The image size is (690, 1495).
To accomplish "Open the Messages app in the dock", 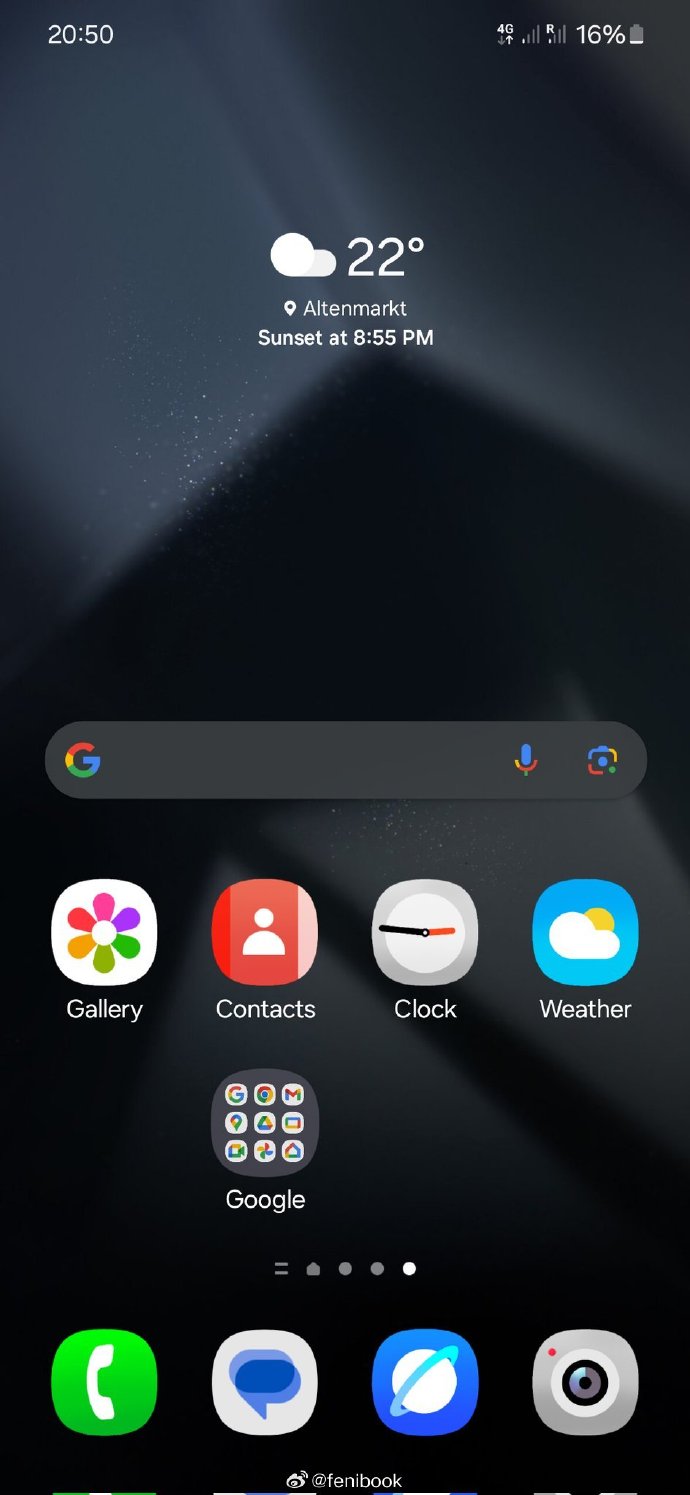I will point(265,1382).
